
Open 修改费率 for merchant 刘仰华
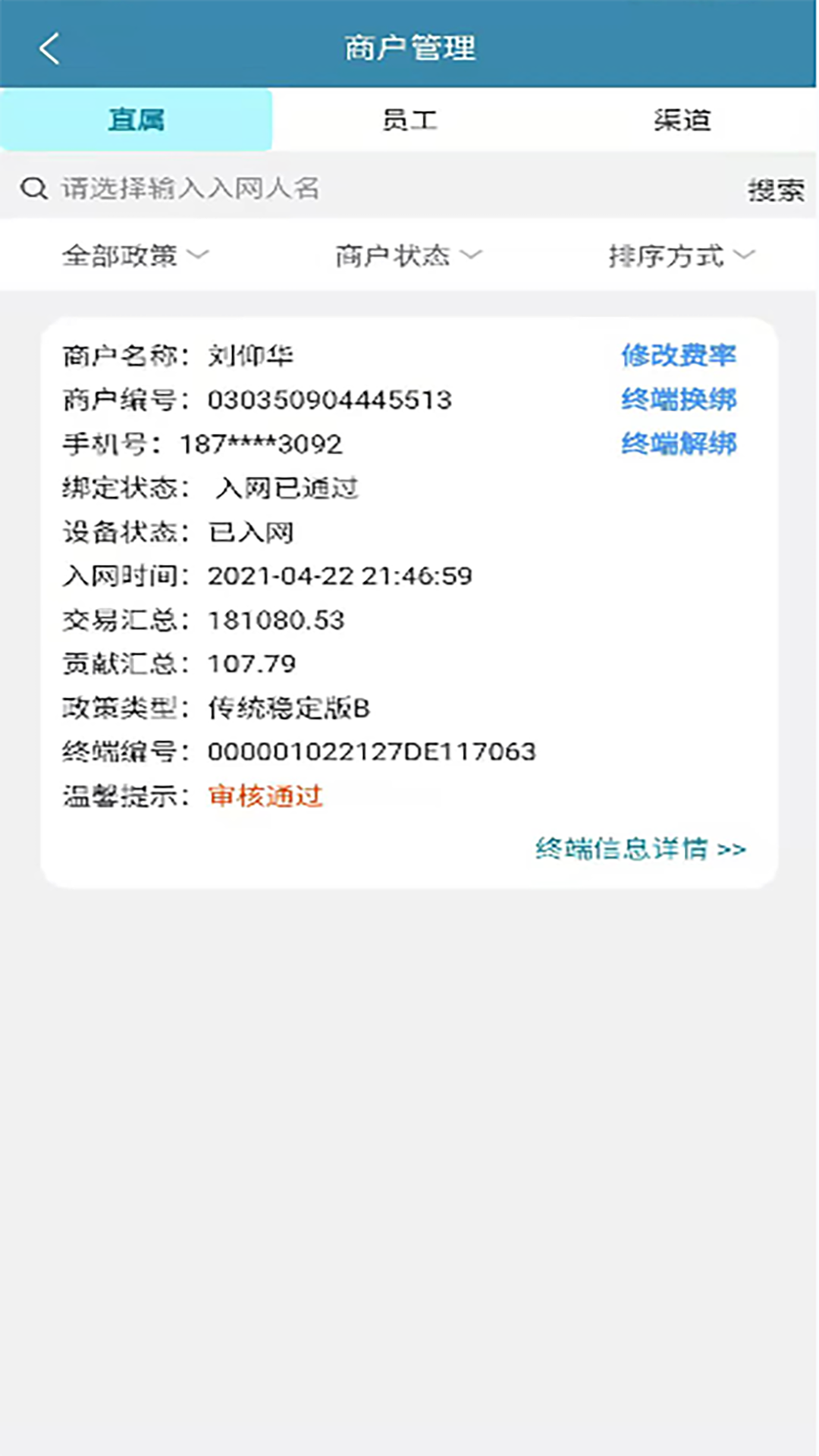679,354
